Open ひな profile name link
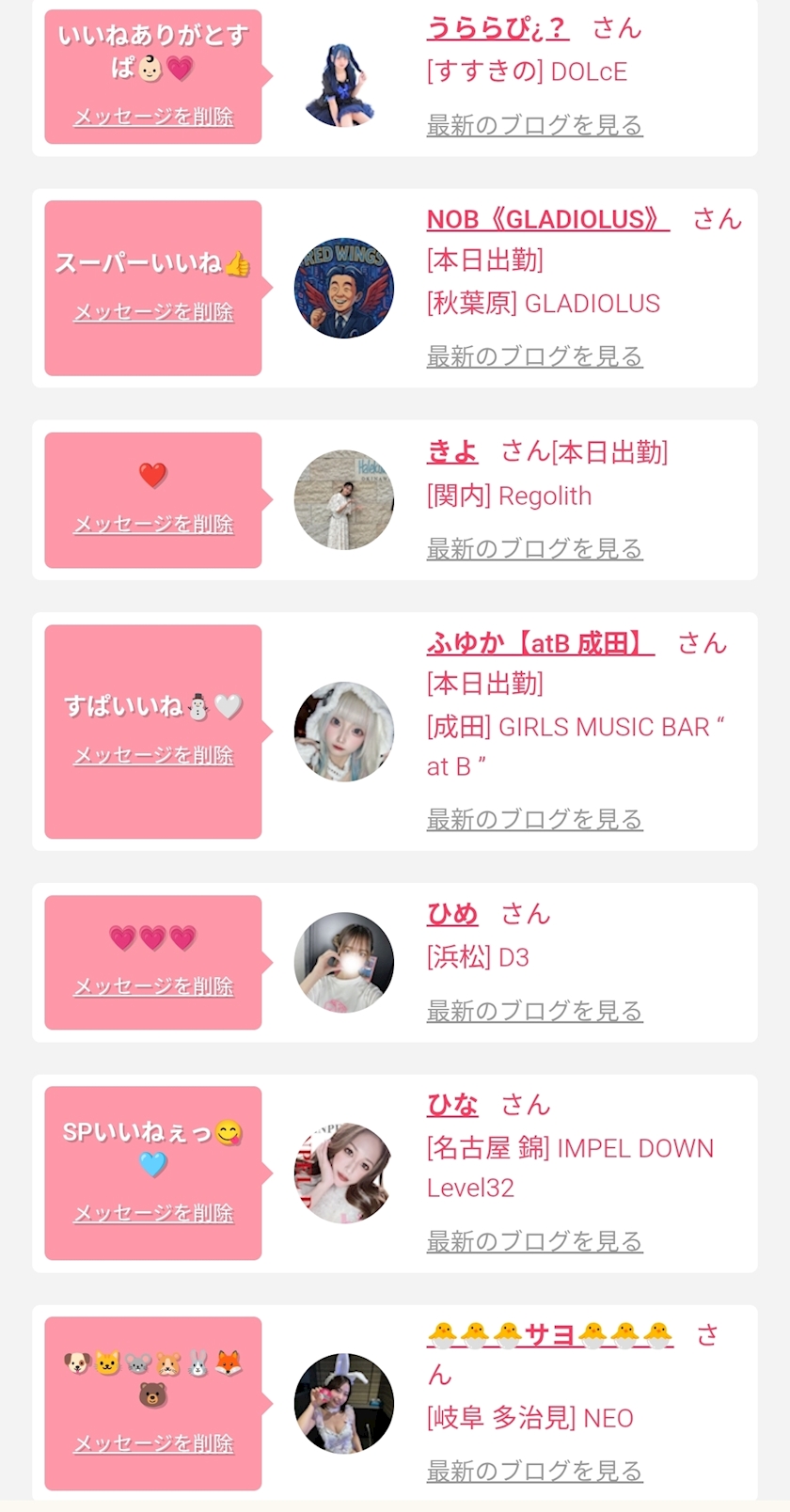 pos(452,1105)
